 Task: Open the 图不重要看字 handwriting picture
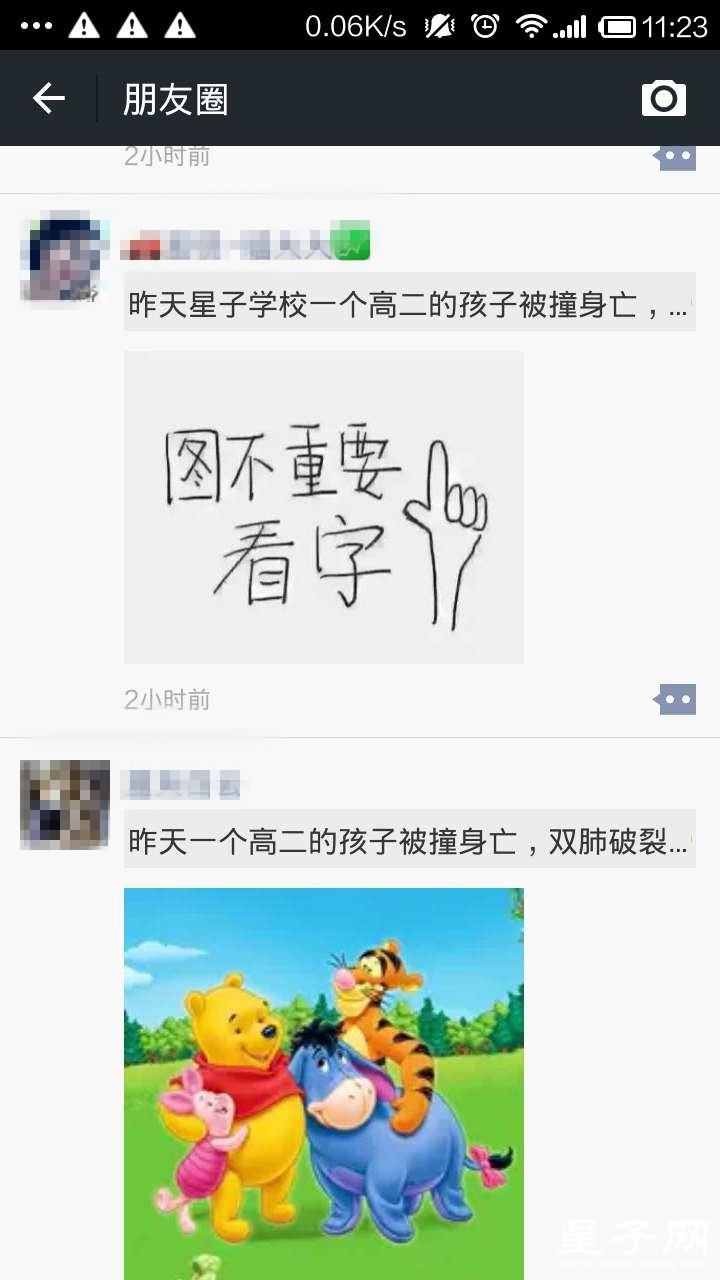point(323,507)
